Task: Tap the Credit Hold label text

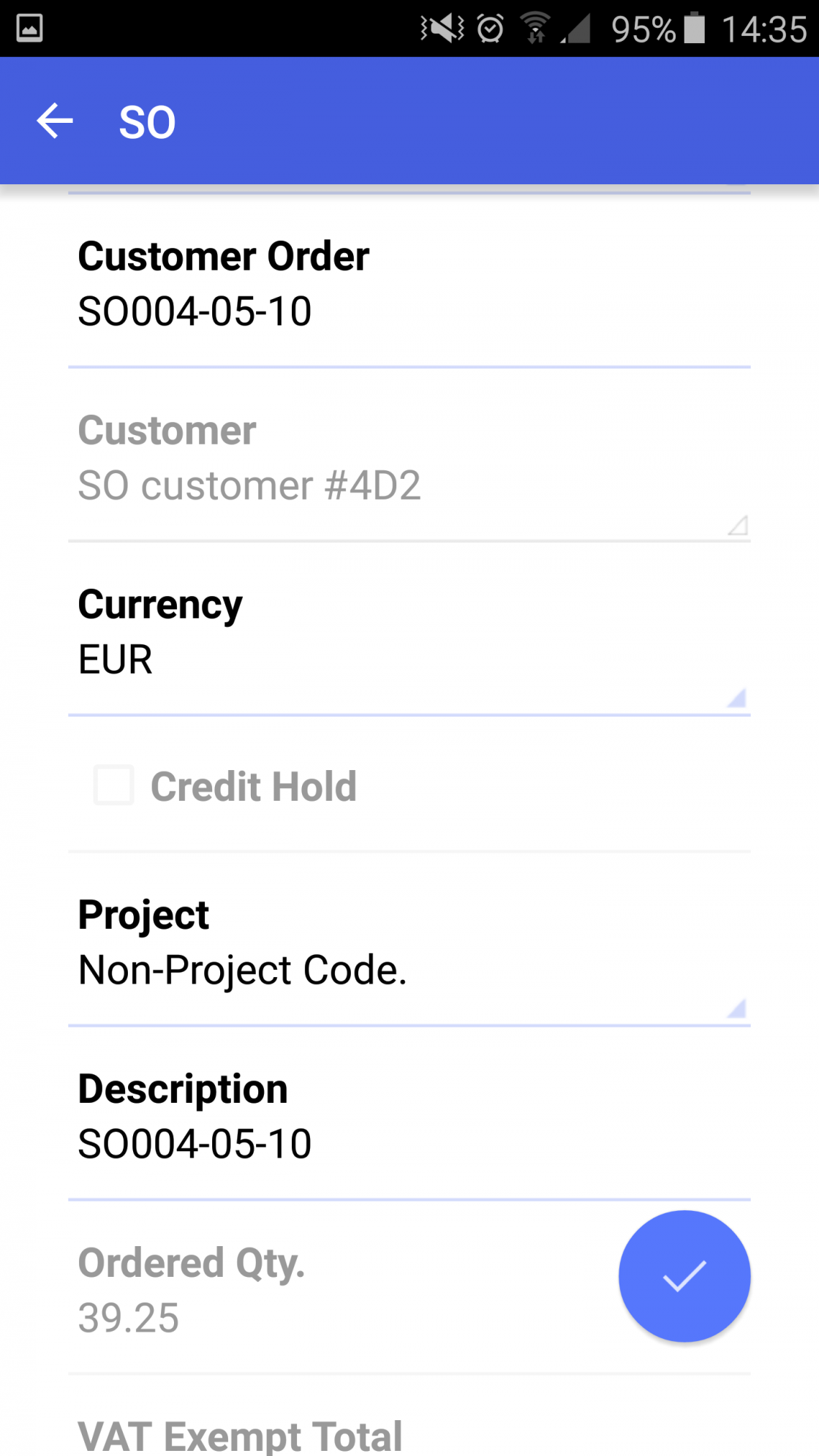Action: 254,785
